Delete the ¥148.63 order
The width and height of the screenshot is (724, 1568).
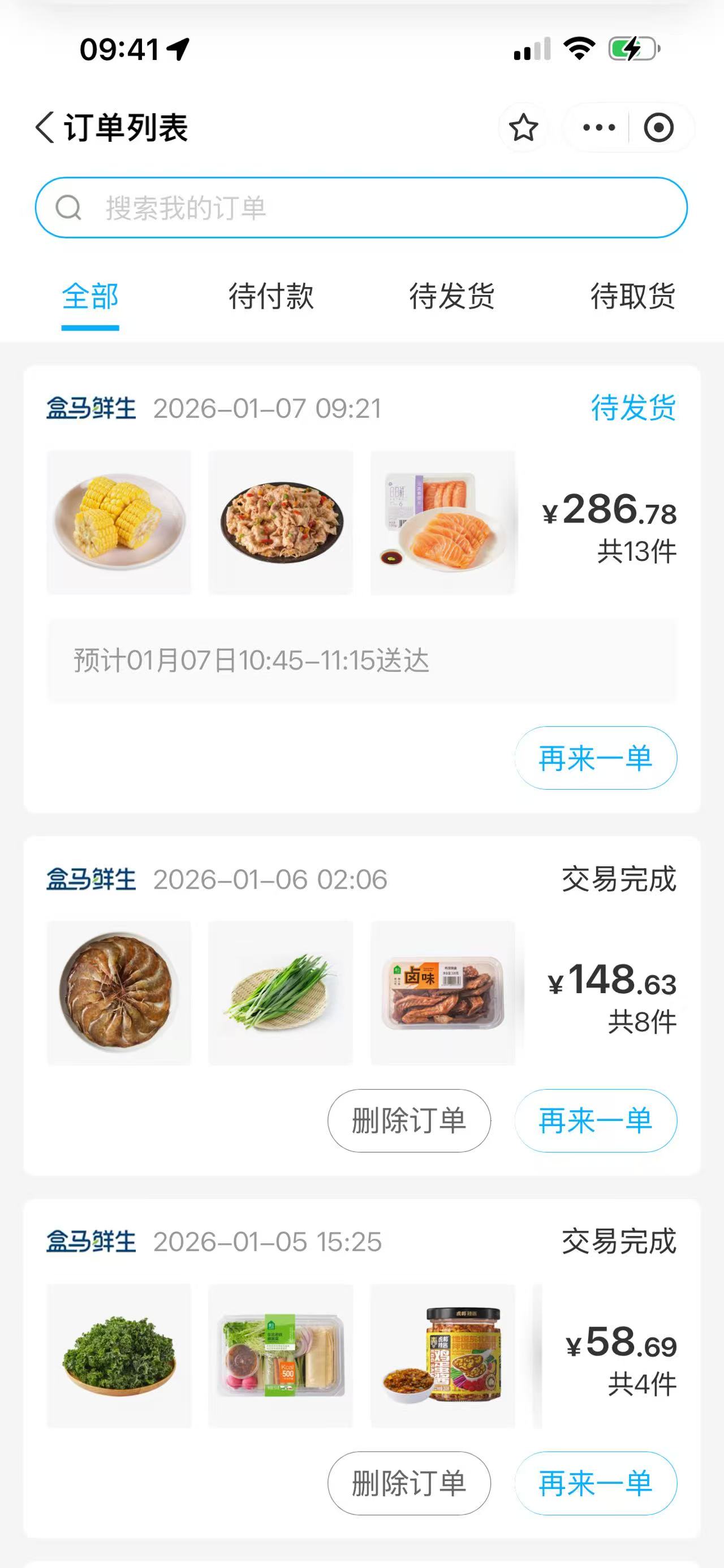[409, 1121]
